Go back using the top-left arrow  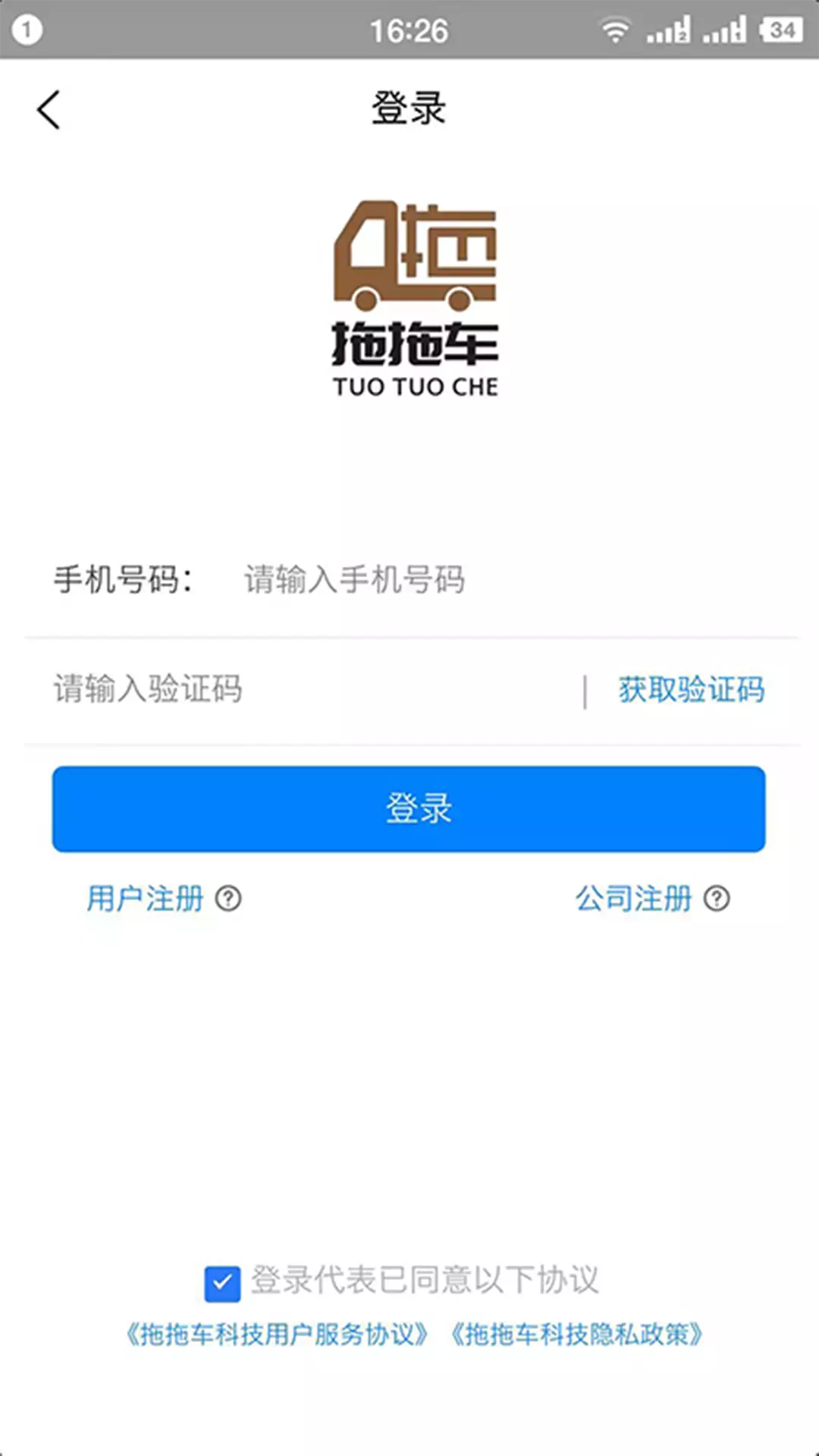point(49,110)
